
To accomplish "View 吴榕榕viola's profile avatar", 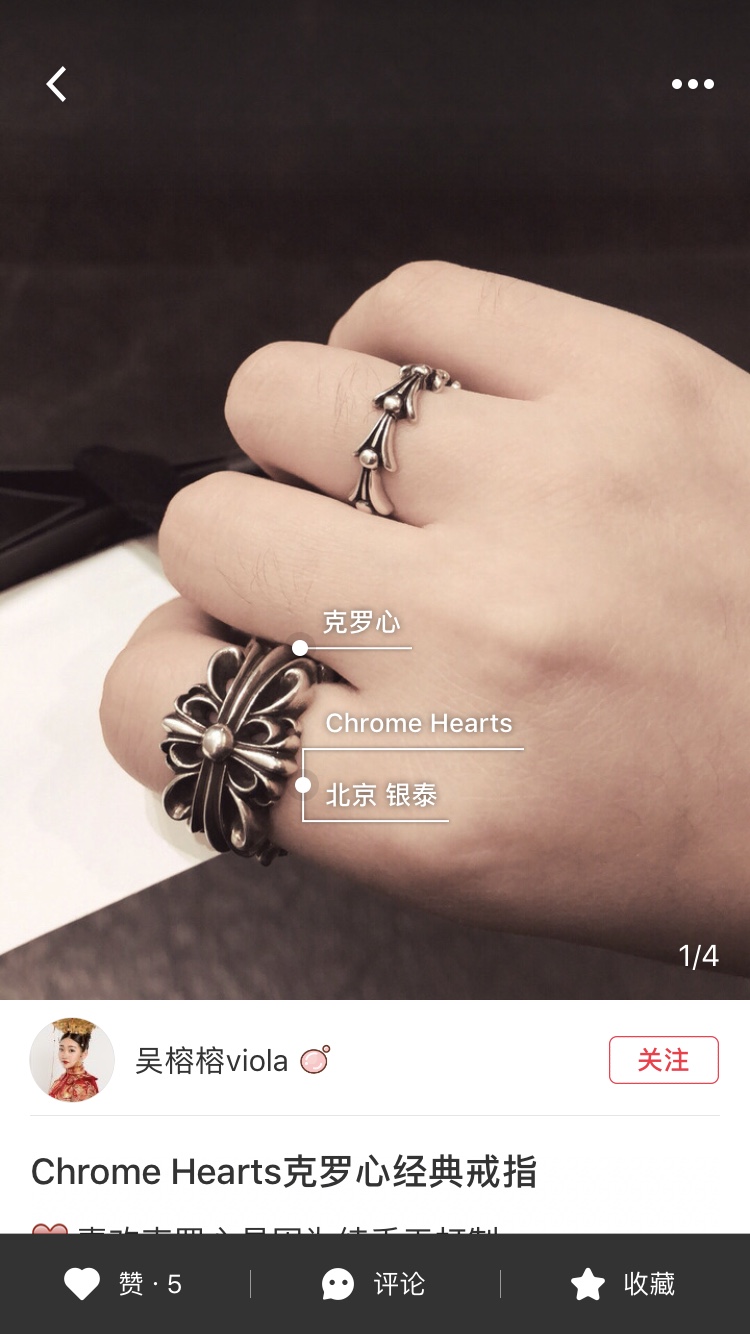I will 72,1060.
